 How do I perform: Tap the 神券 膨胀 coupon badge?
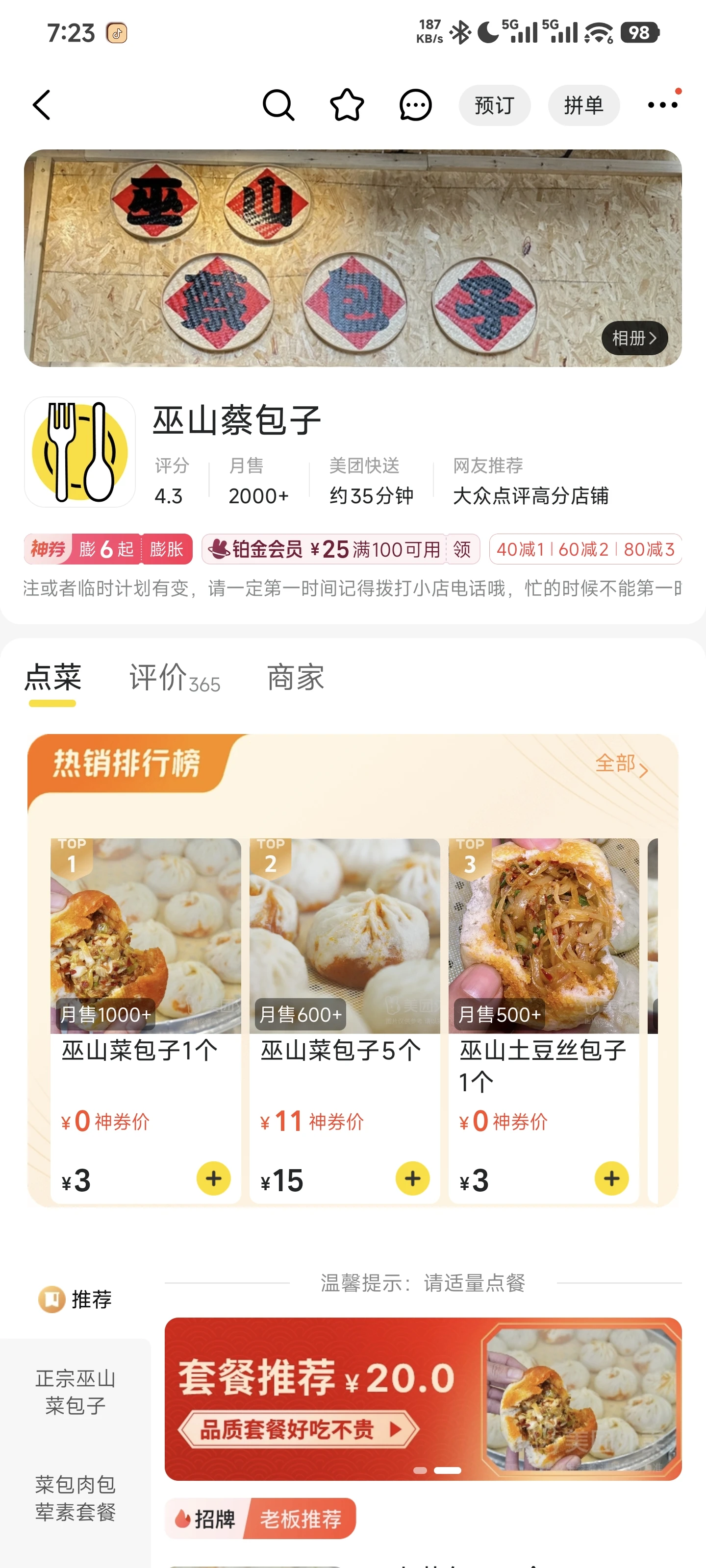click(x=108, y=550)
